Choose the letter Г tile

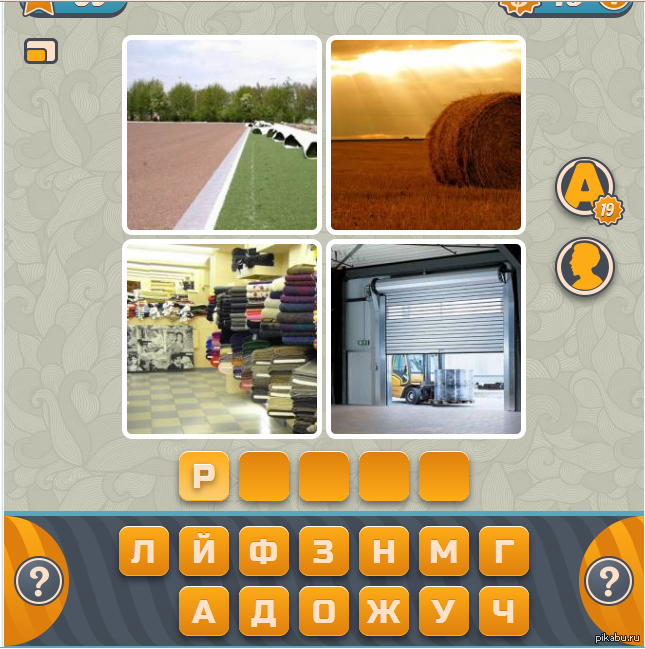504,551
